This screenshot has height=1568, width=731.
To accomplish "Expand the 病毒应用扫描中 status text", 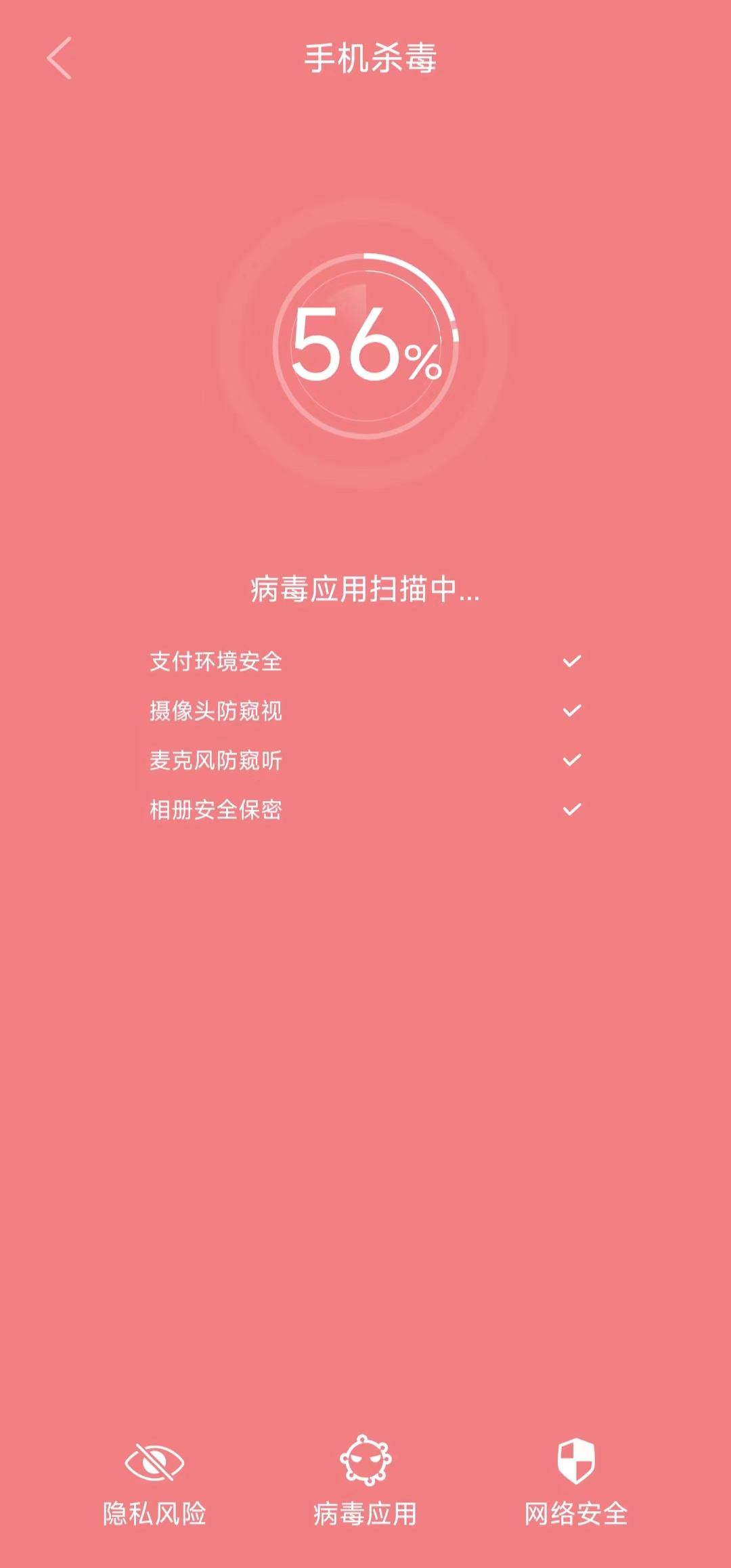I will [x=365, y=590].
